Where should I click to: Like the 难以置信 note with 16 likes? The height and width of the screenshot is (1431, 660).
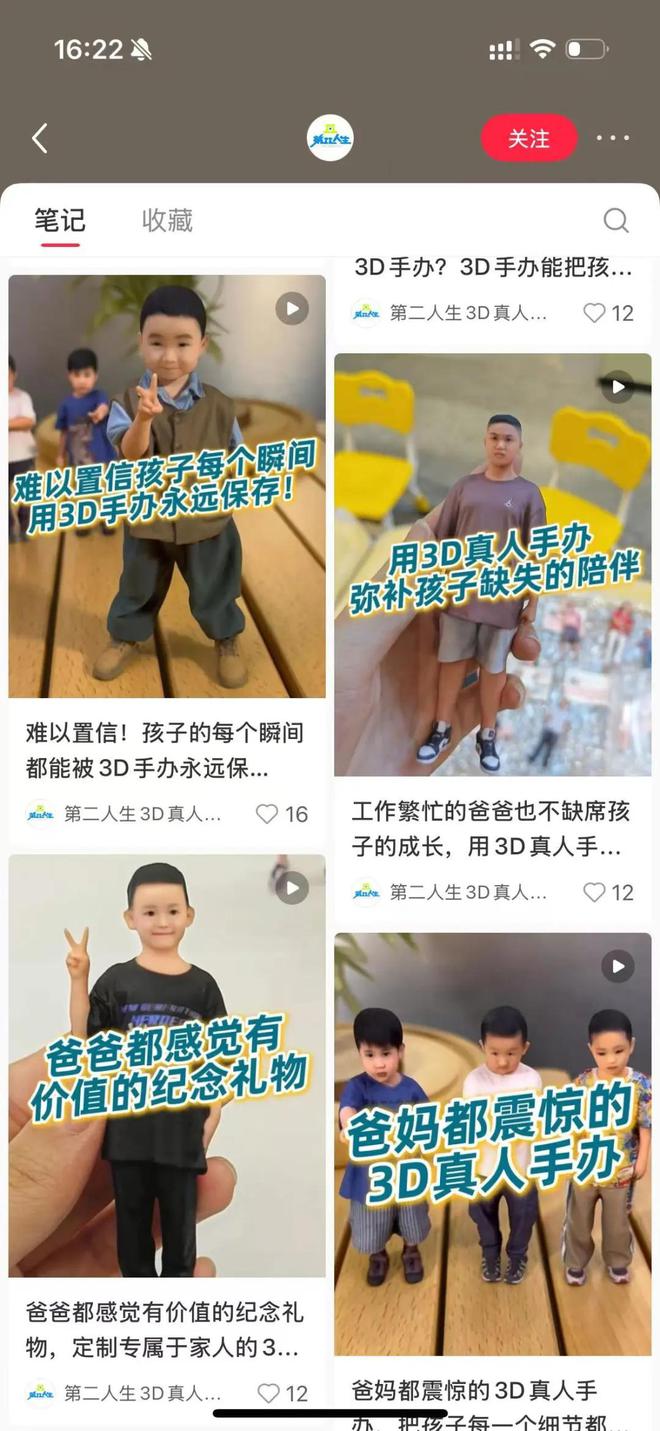(268, 814)
